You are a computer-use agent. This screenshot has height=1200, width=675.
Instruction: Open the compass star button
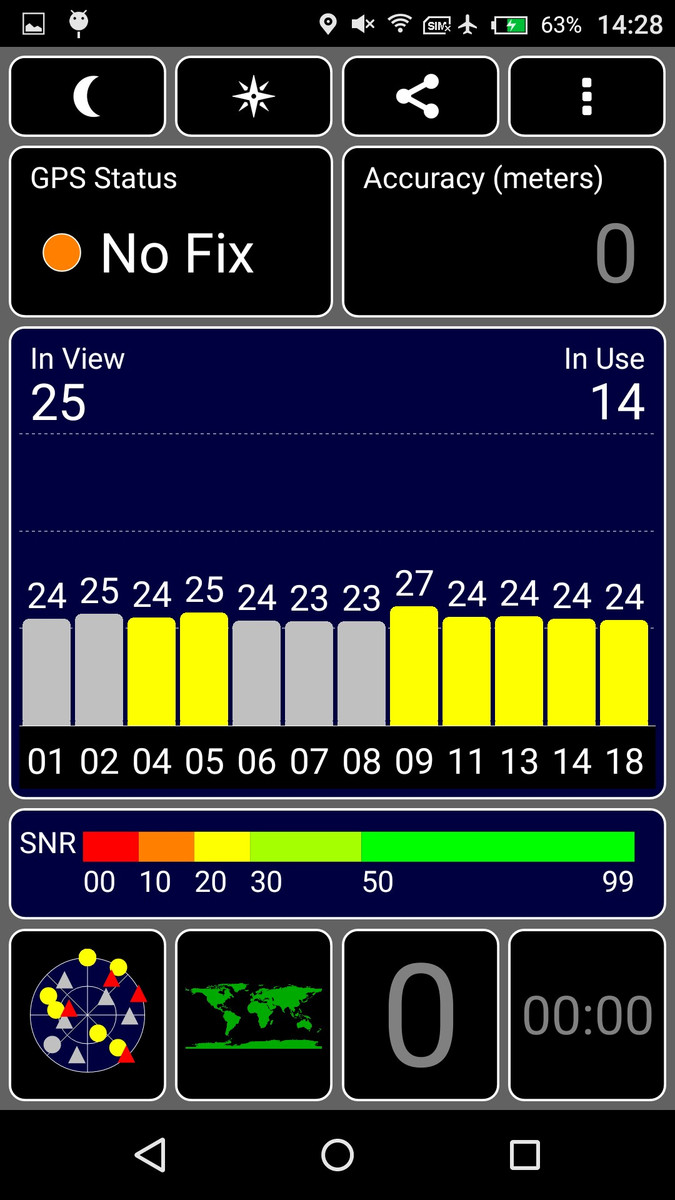tap(254, 97)
